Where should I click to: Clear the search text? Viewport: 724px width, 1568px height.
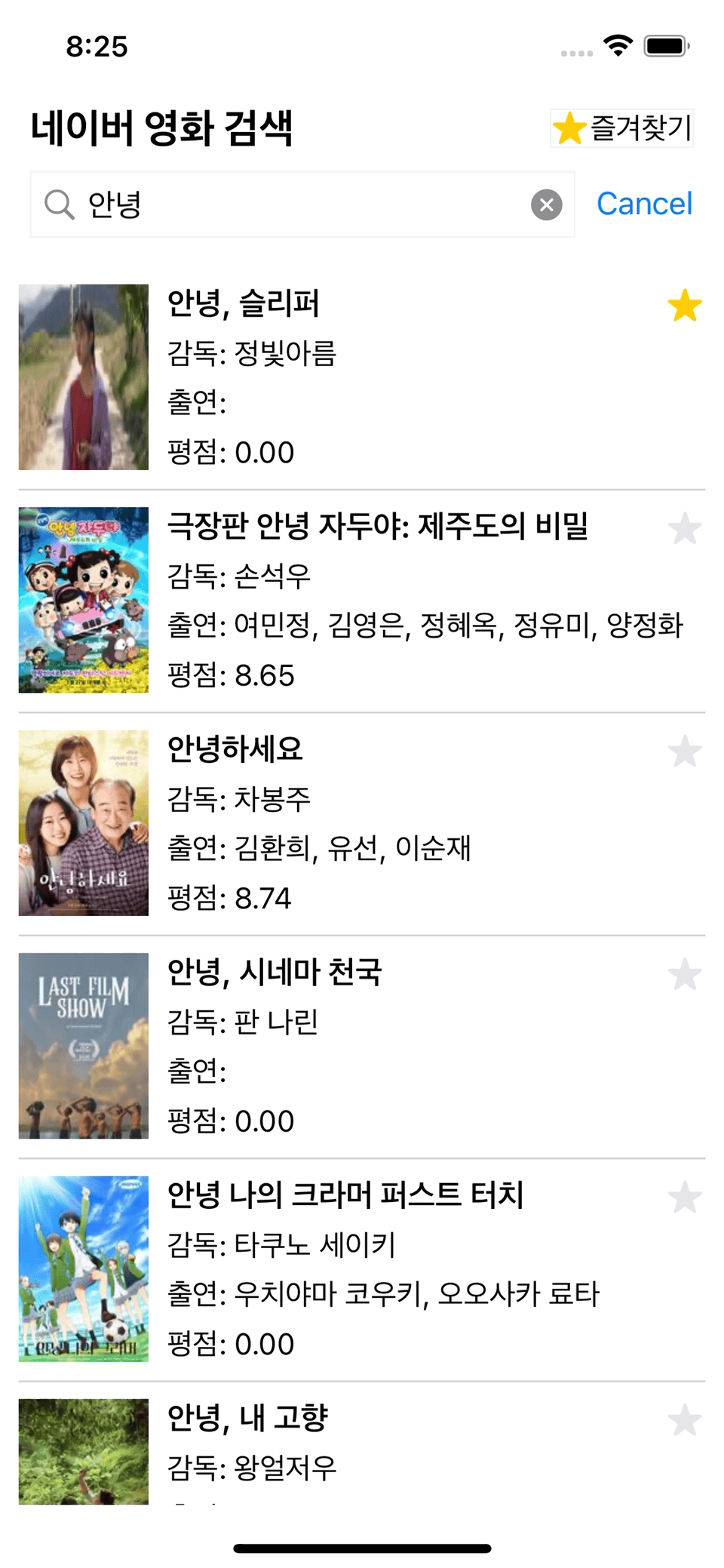[x=547, y=204]
